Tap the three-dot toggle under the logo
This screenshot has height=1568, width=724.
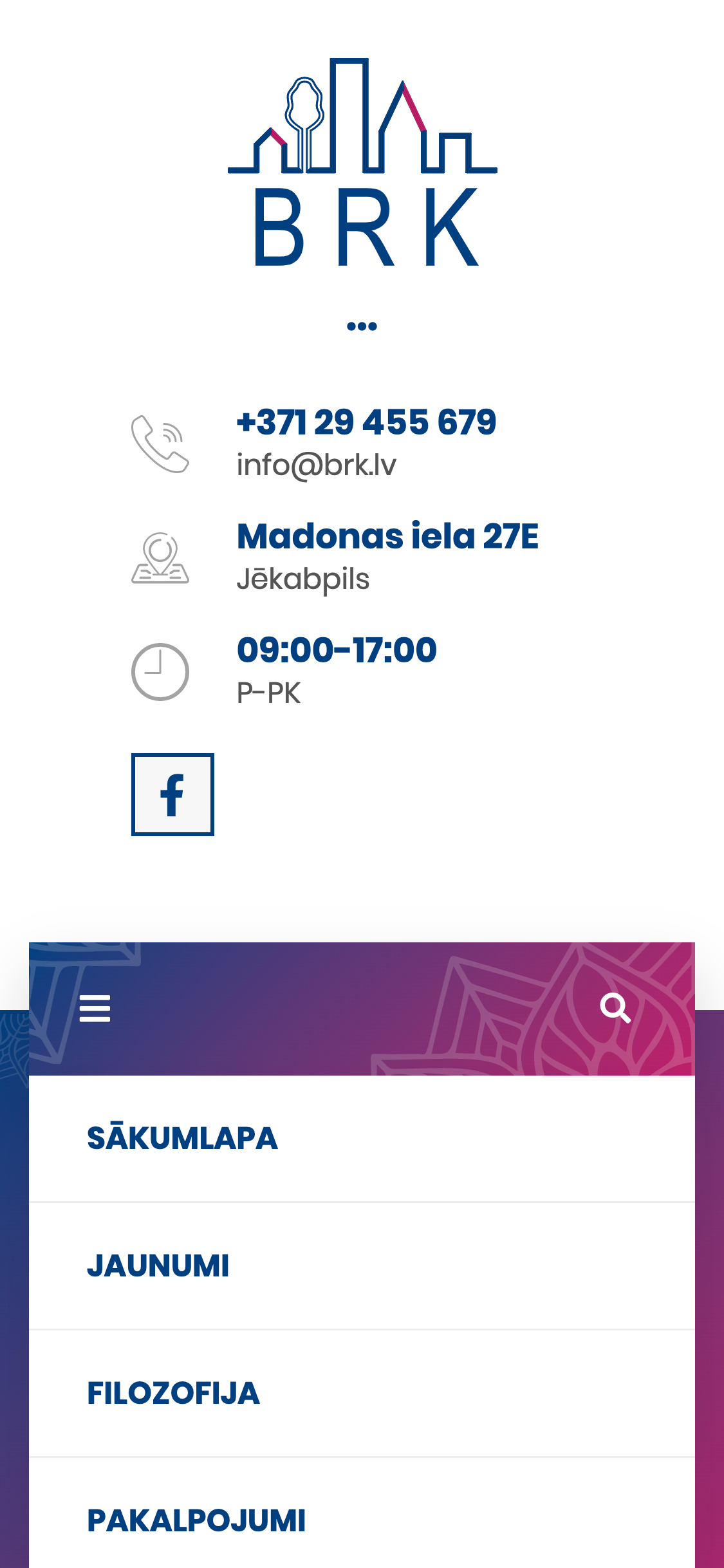362,326
